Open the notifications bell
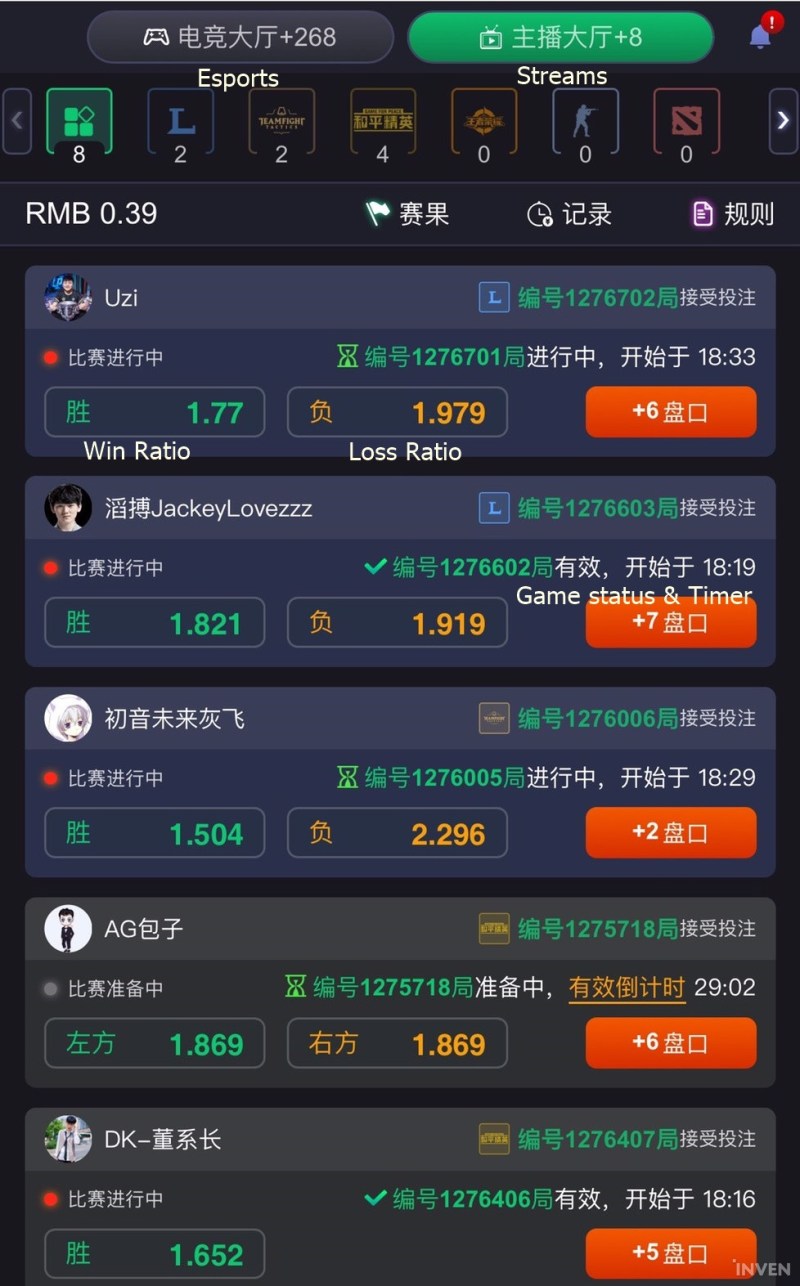800x1286 pixels. pos(760,36)
